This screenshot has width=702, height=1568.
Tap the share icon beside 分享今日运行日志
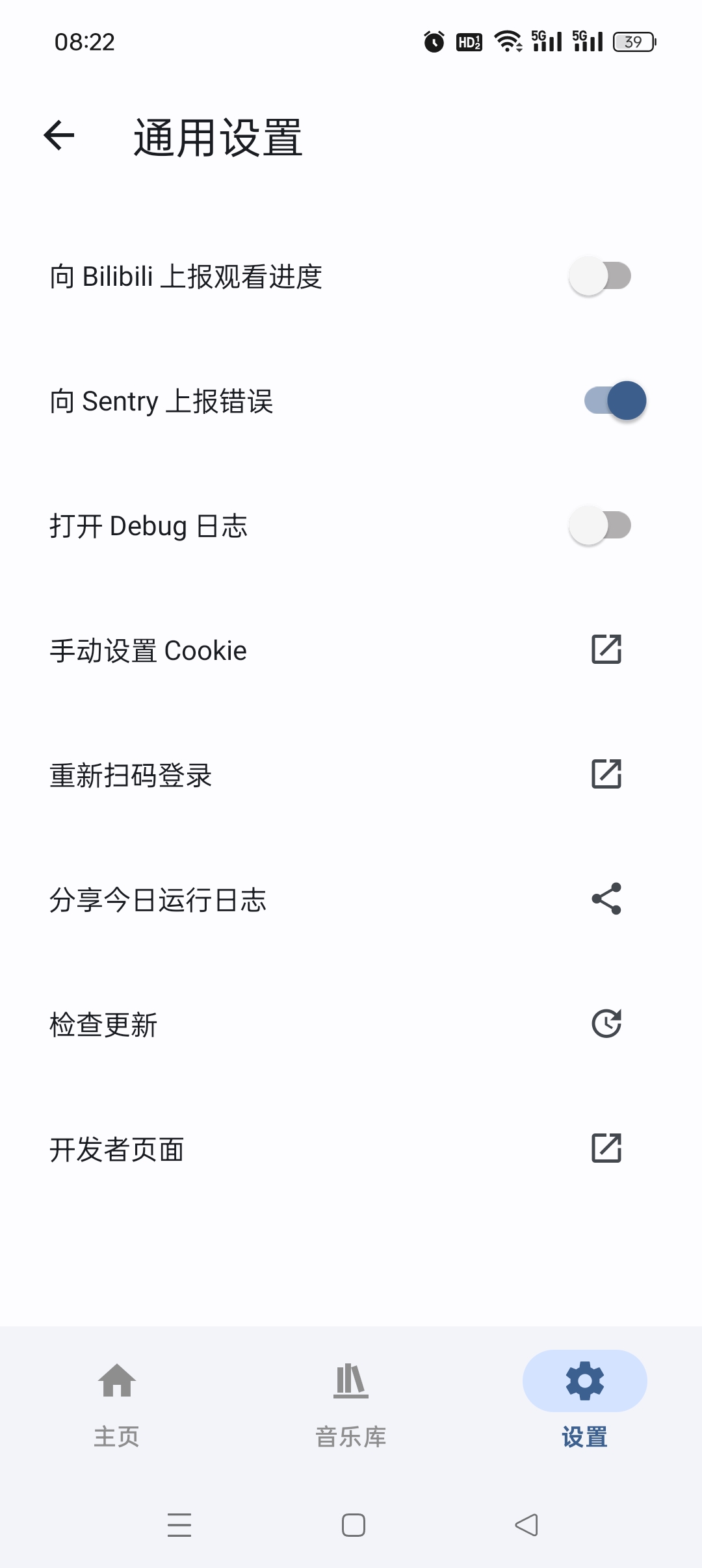[606, 900]
